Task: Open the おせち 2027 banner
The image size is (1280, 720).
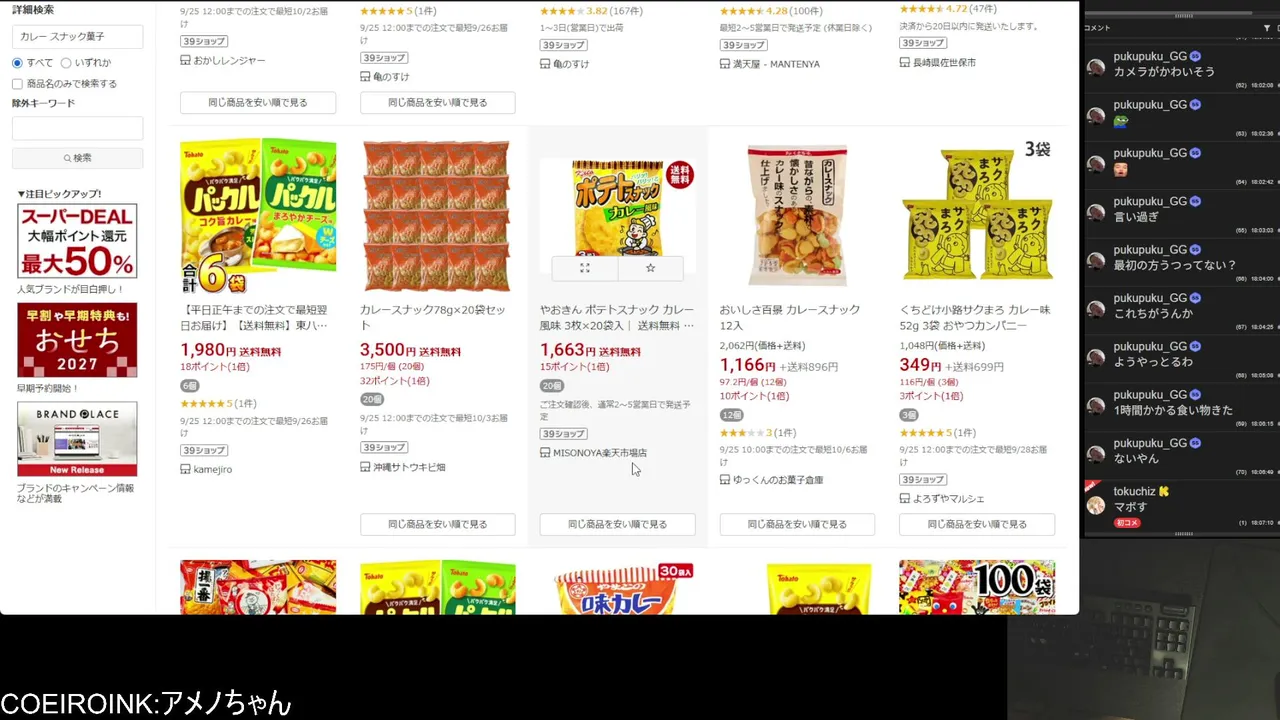Action: click(x=77, y=340)
